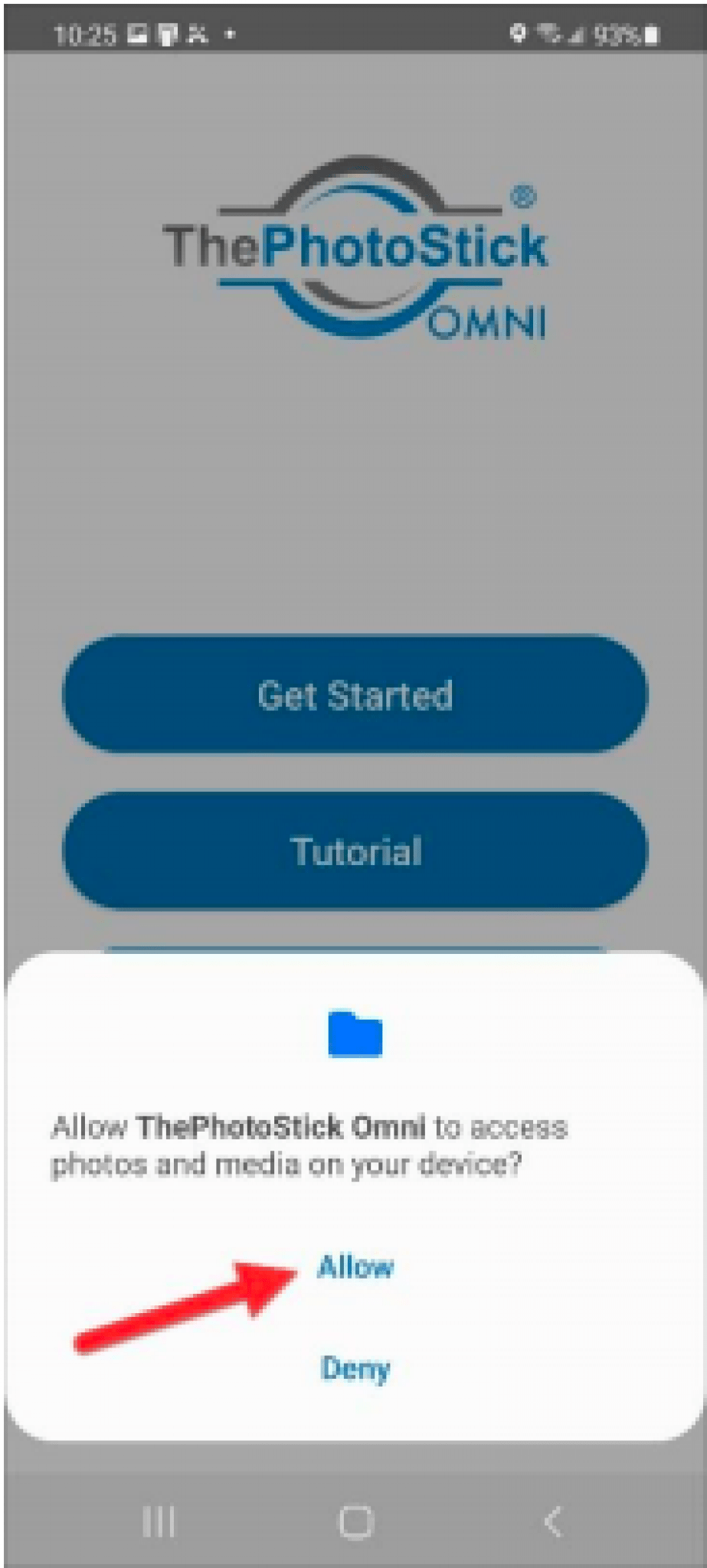This screenshot has height=1568, width=707.
Task: Go back using the navigation bar
Action: tap(553, 1521)
